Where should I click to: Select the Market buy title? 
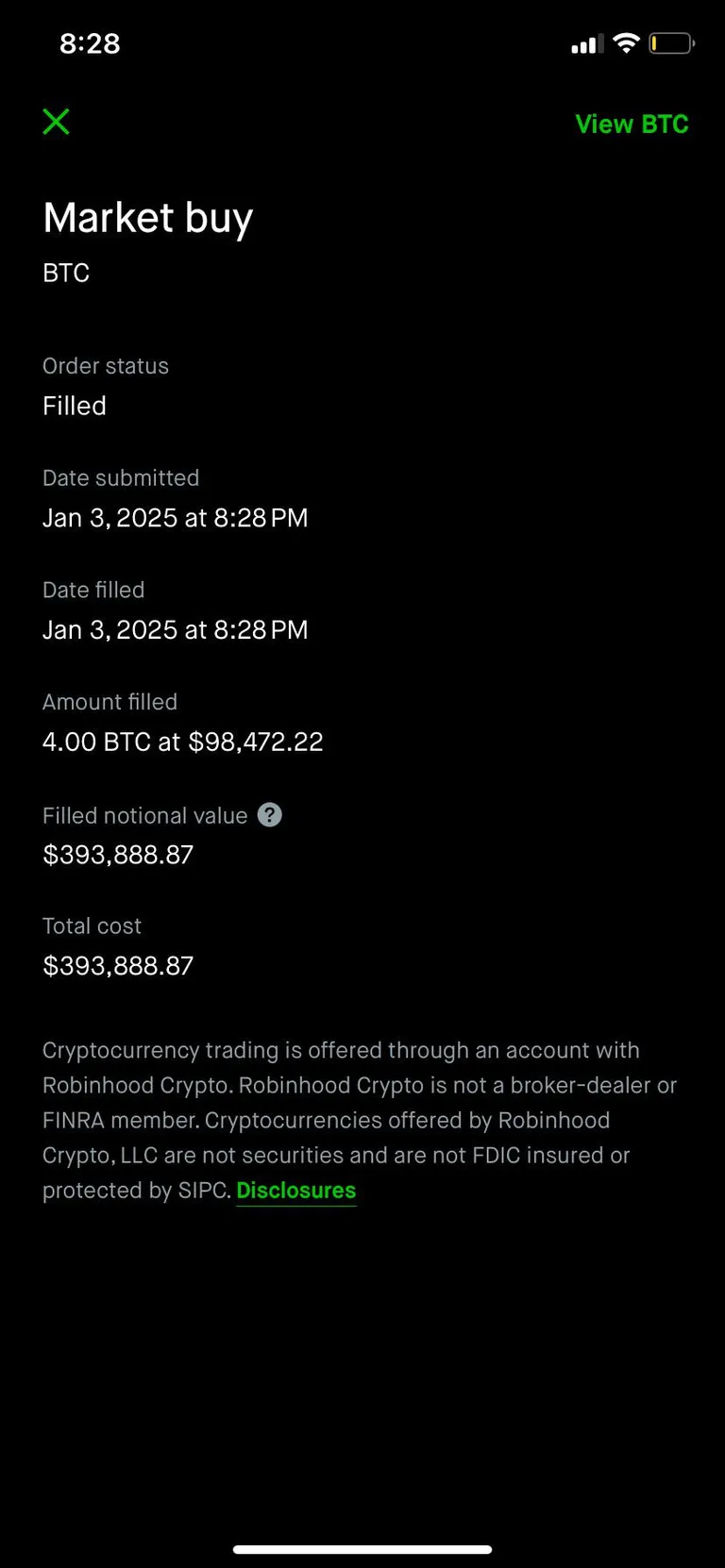tap(147, 217)
